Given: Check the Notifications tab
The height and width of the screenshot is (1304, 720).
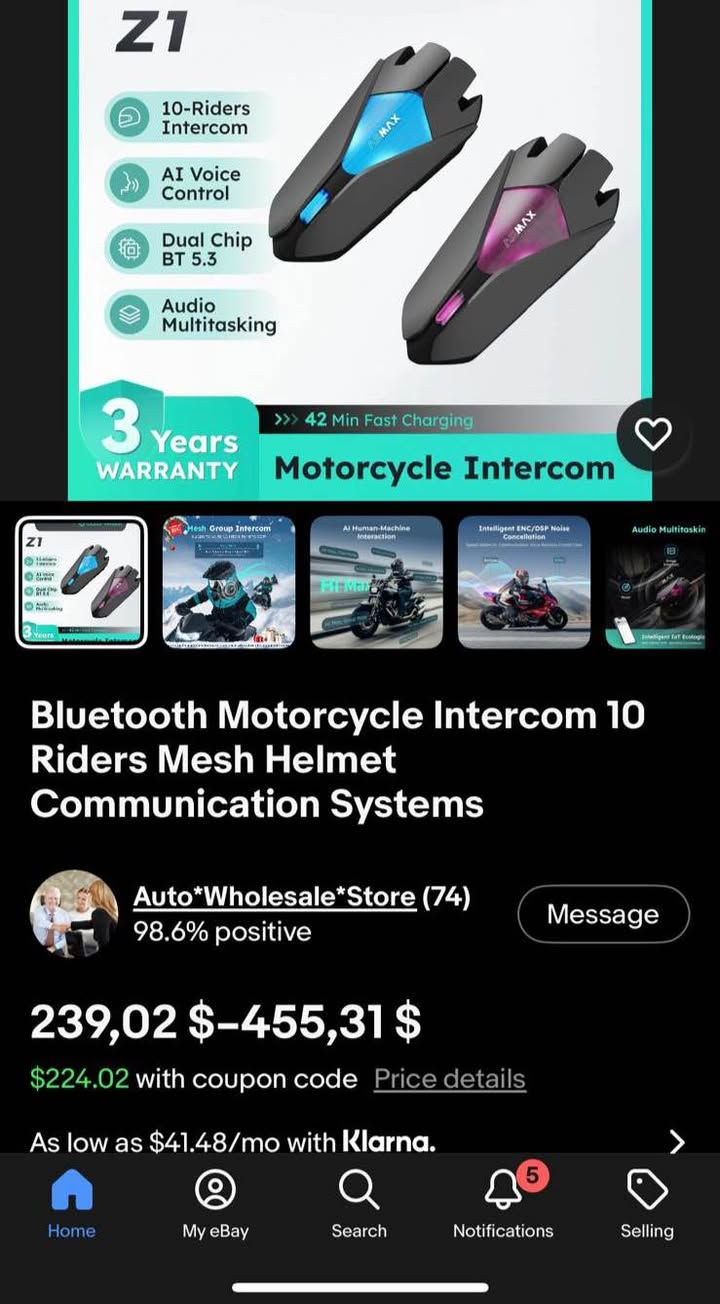Looking at the screenshot, I should pos(503,1205).
